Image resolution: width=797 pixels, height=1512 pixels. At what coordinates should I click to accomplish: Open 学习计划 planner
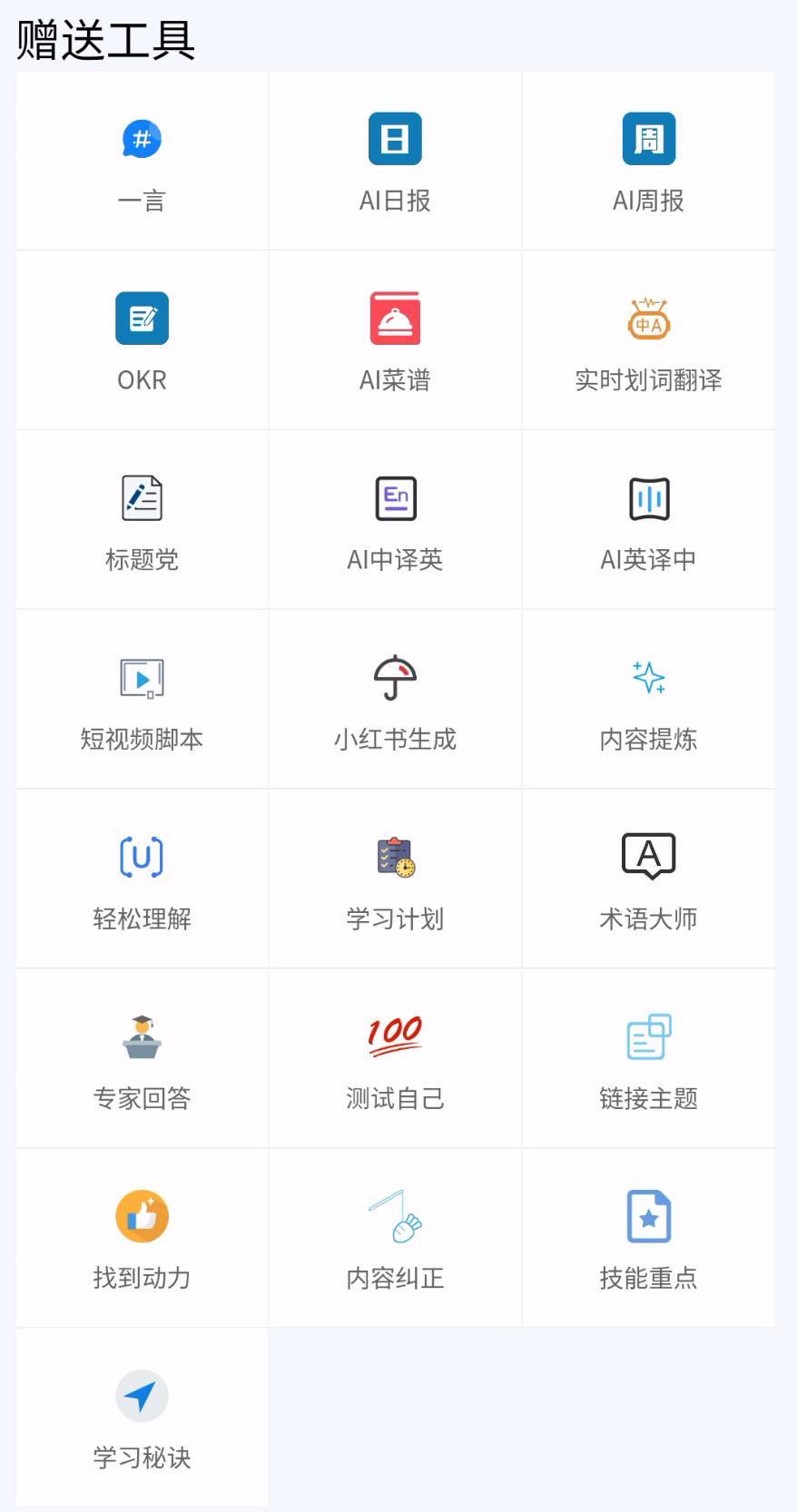click(395, 878)
